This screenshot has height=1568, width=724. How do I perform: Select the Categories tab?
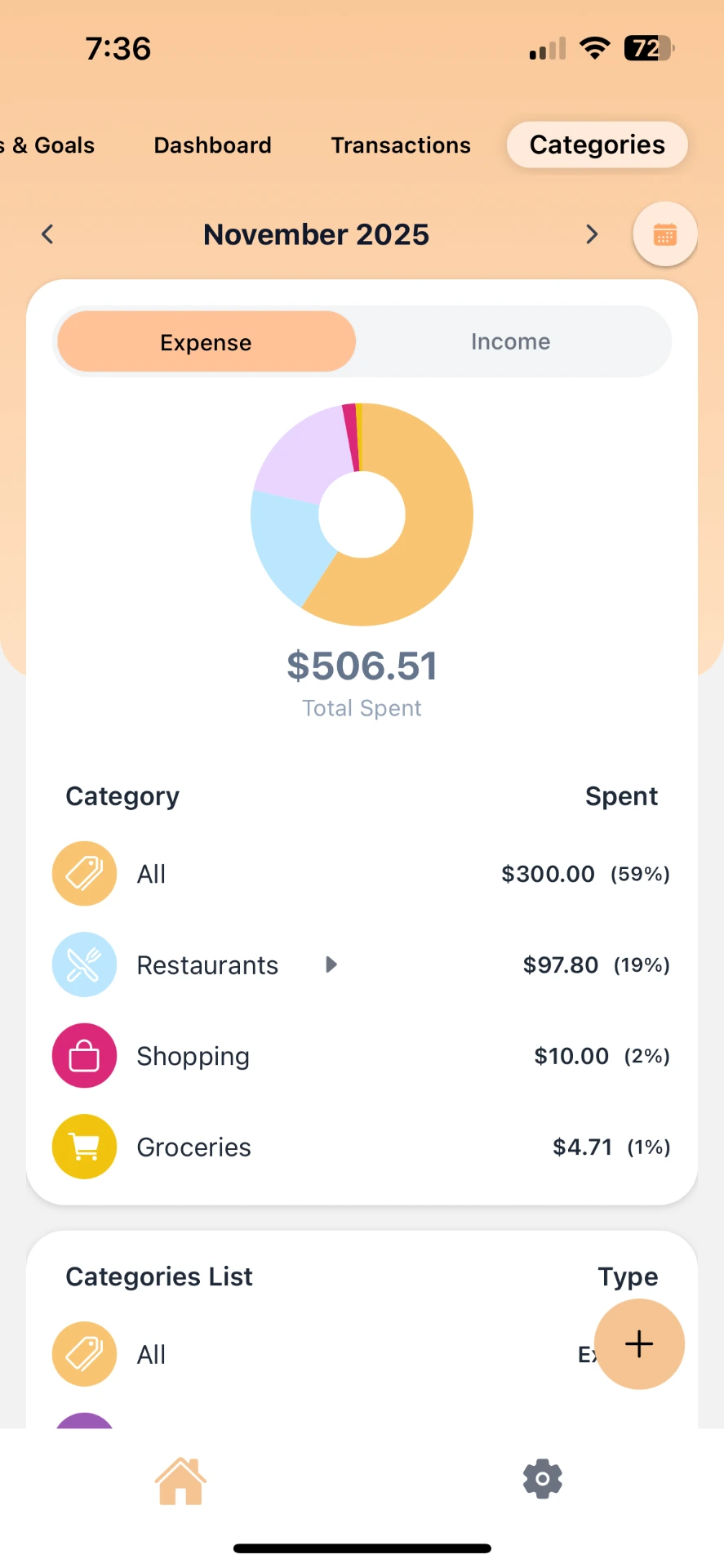pos(596,145)
